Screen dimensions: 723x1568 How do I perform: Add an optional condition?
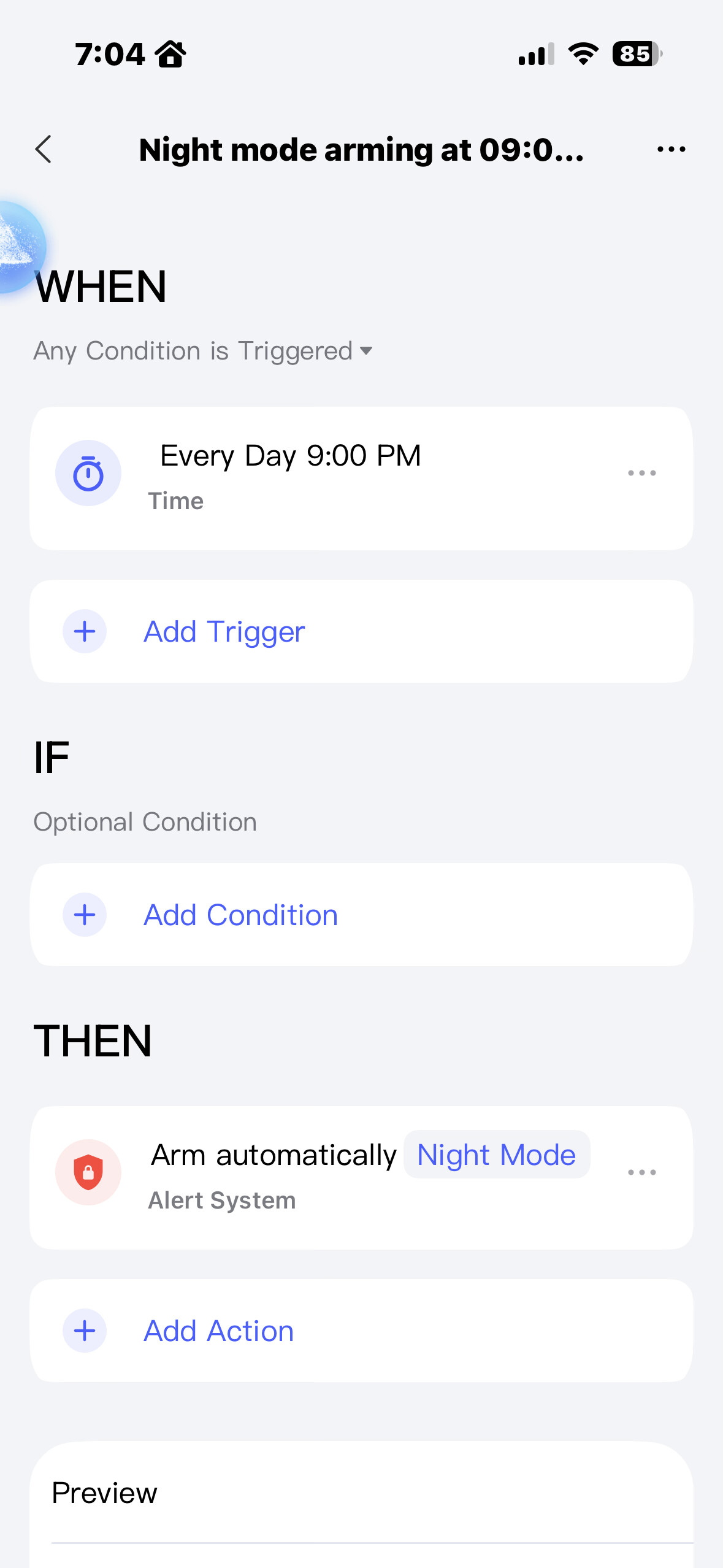240,915
